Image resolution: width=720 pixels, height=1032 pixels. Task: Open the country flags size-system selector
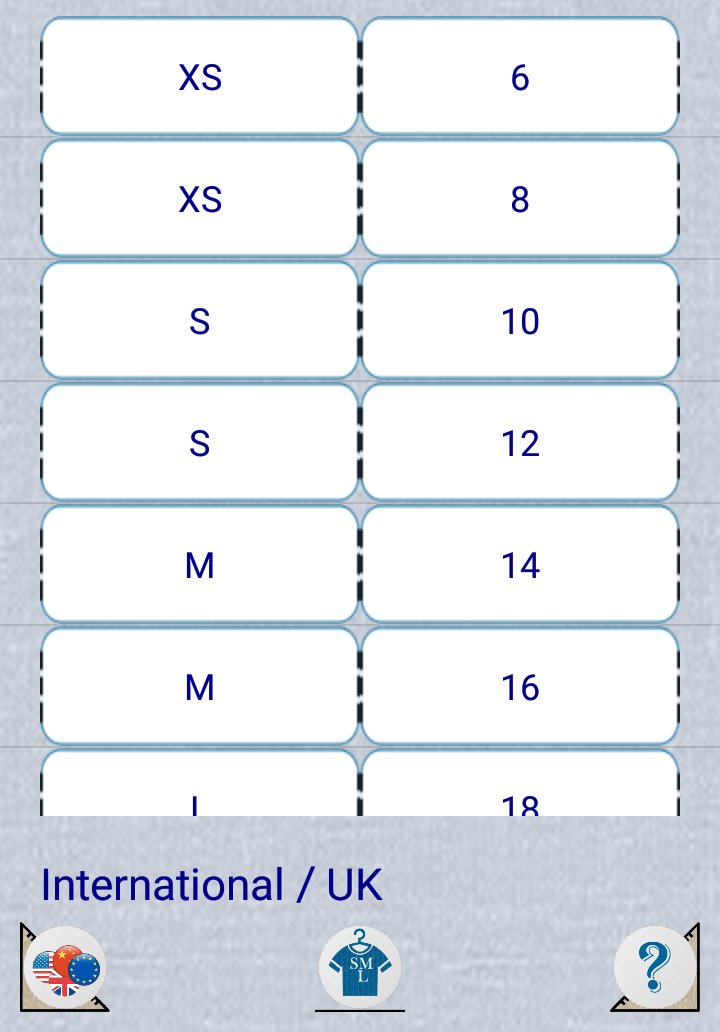[x=64, y=967]
